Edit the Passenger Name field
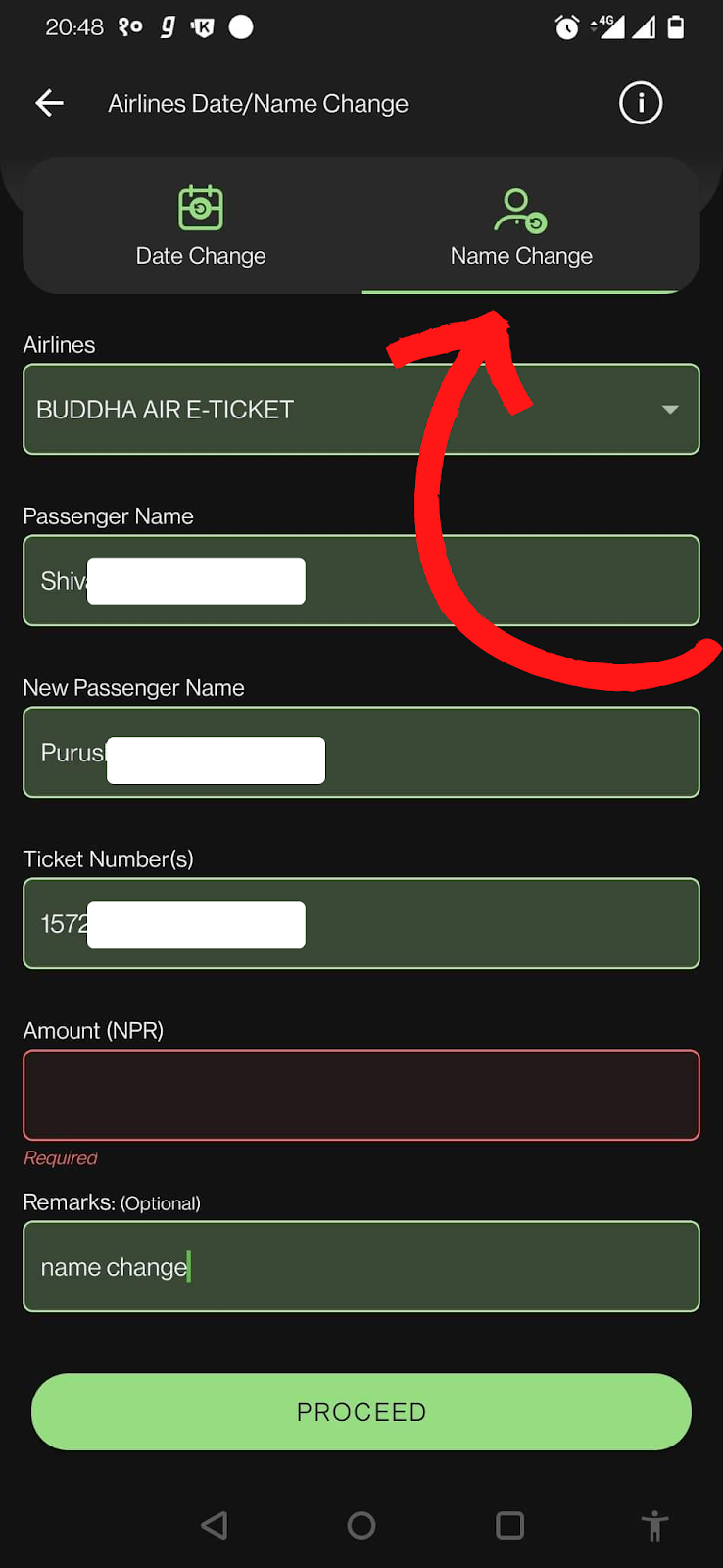The height and width of the screenshot is (1568, 723). [x=361, y=580]
